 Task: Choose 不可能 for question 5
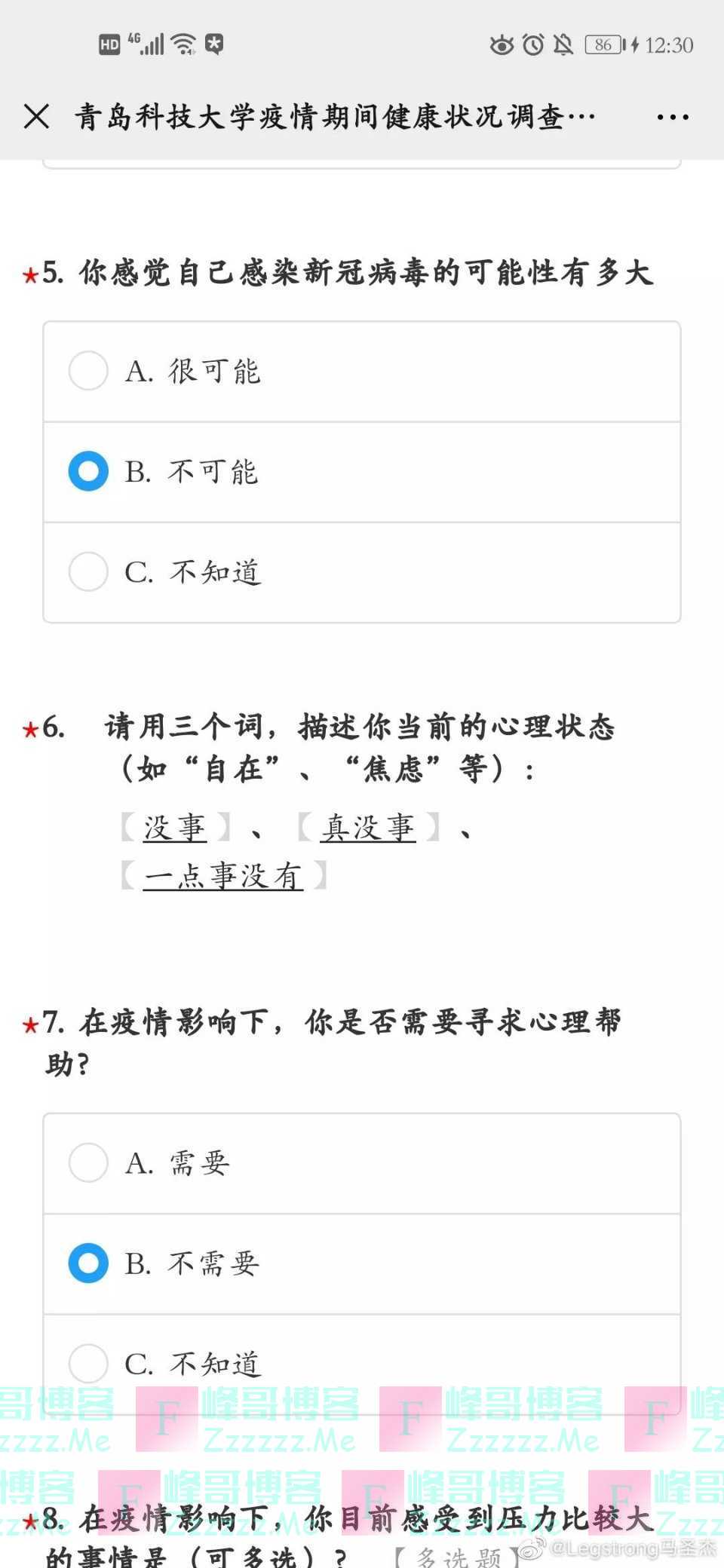[362, 472]
